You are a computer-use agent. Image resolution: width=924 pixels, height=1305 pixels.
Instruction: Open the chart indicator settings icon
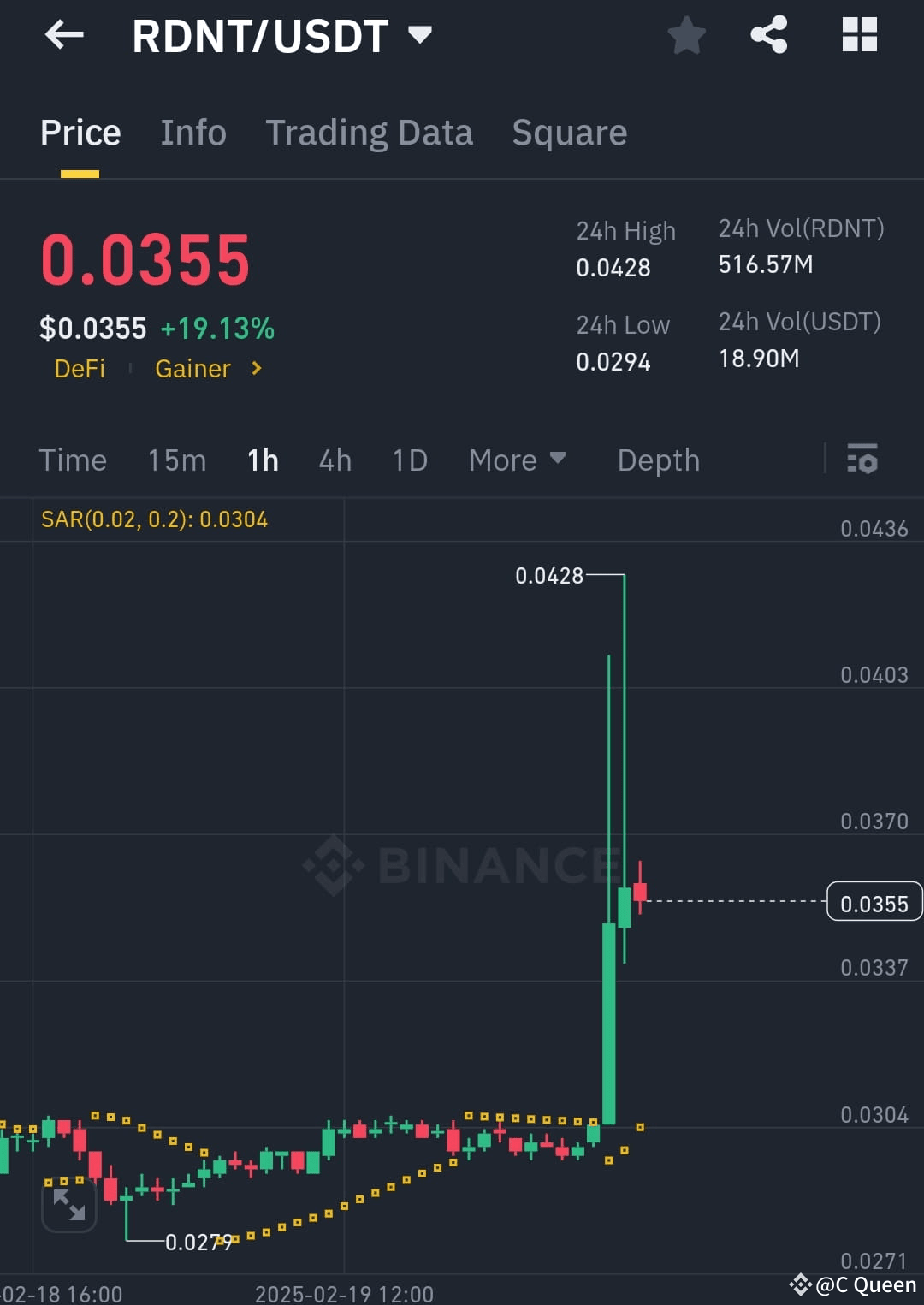[862, 460]
